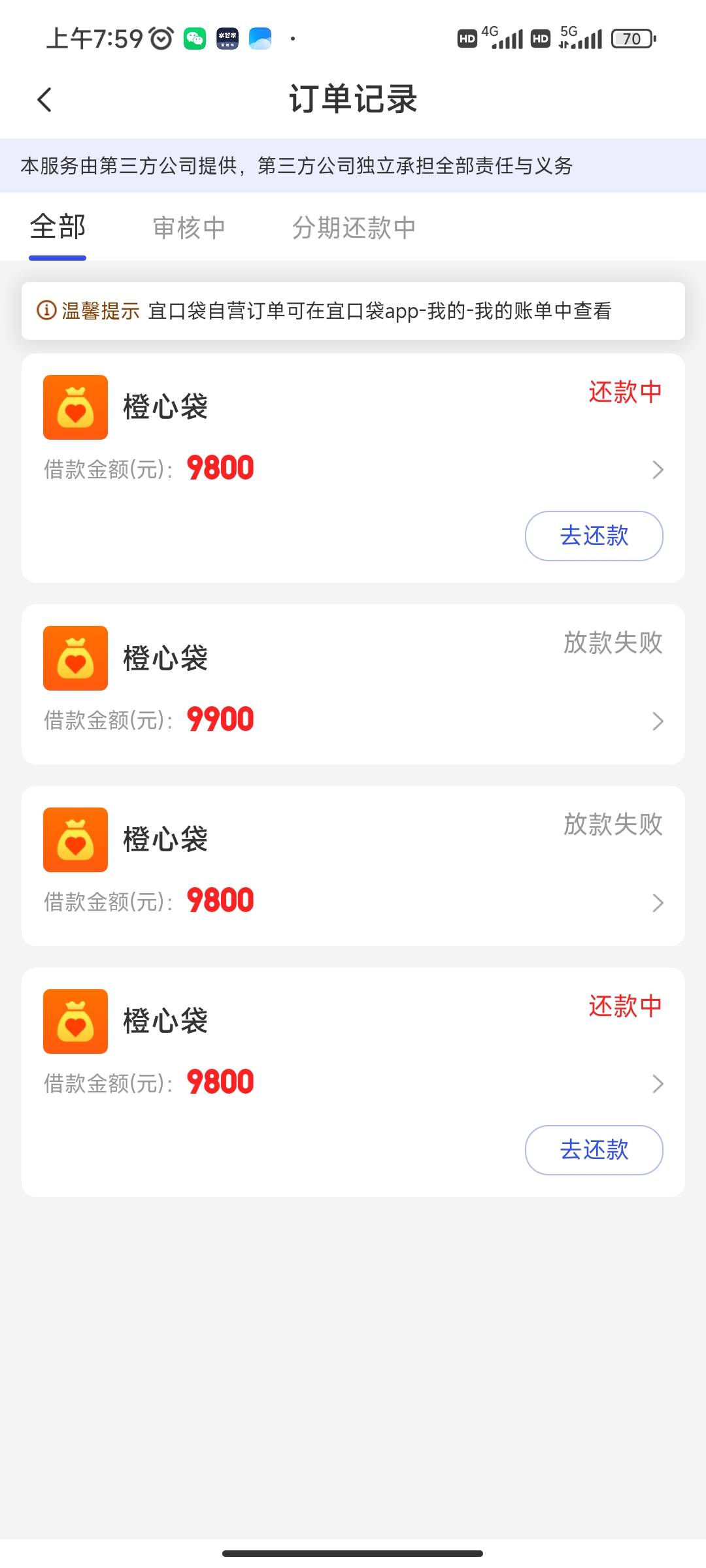Go back from the 订单记录 page
The height and width of the screenshot is (1568, 706).
click(44, 99)
